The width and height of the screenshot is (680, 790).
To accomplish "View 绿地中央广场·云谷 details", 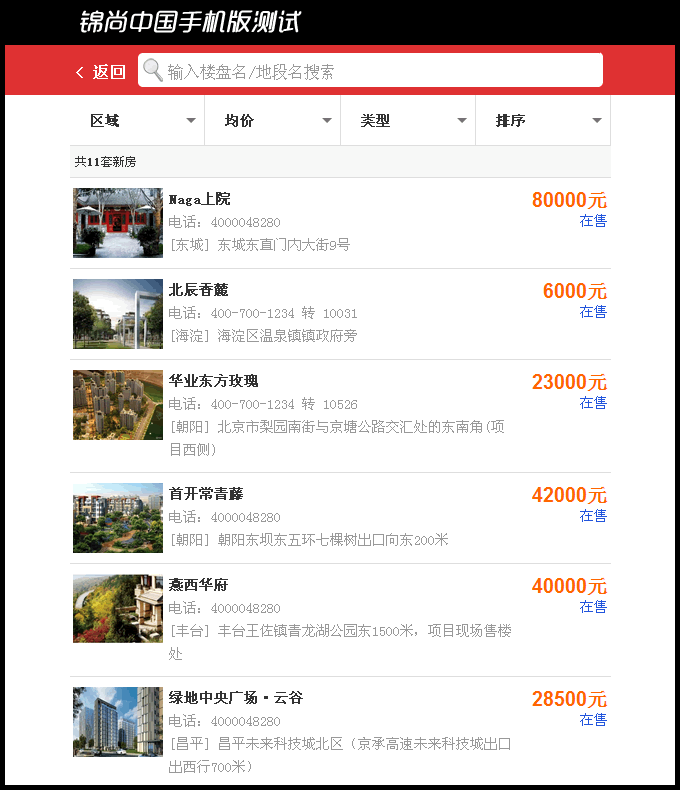I will tap(236, 698).
